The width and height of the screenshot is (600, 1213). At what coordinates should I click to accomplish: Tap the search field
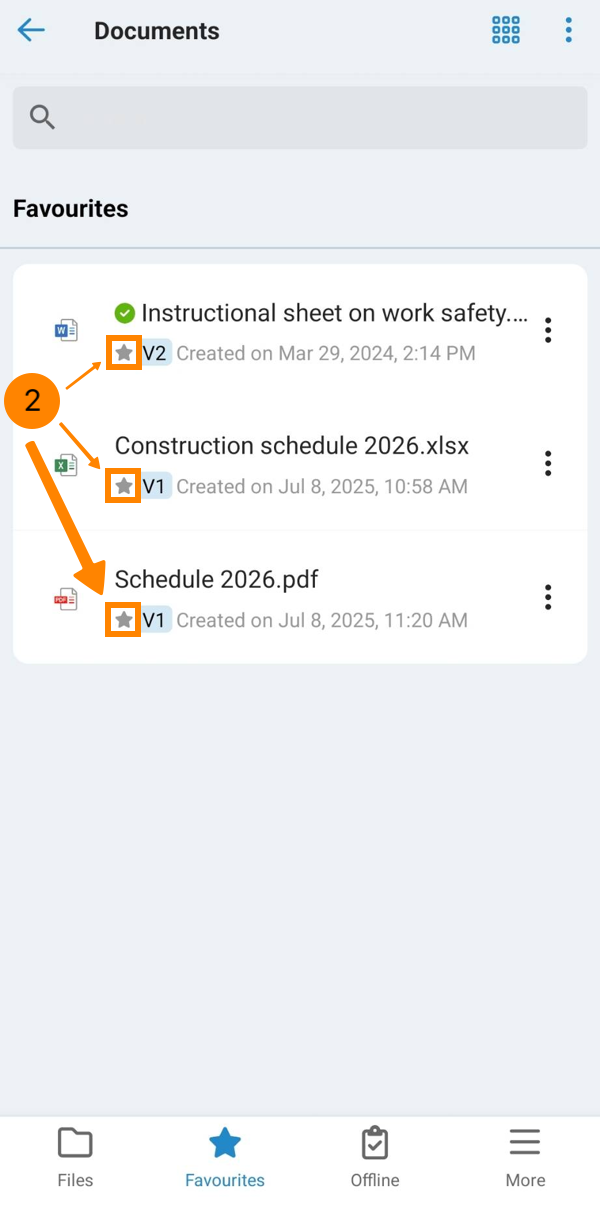point(300,118)
